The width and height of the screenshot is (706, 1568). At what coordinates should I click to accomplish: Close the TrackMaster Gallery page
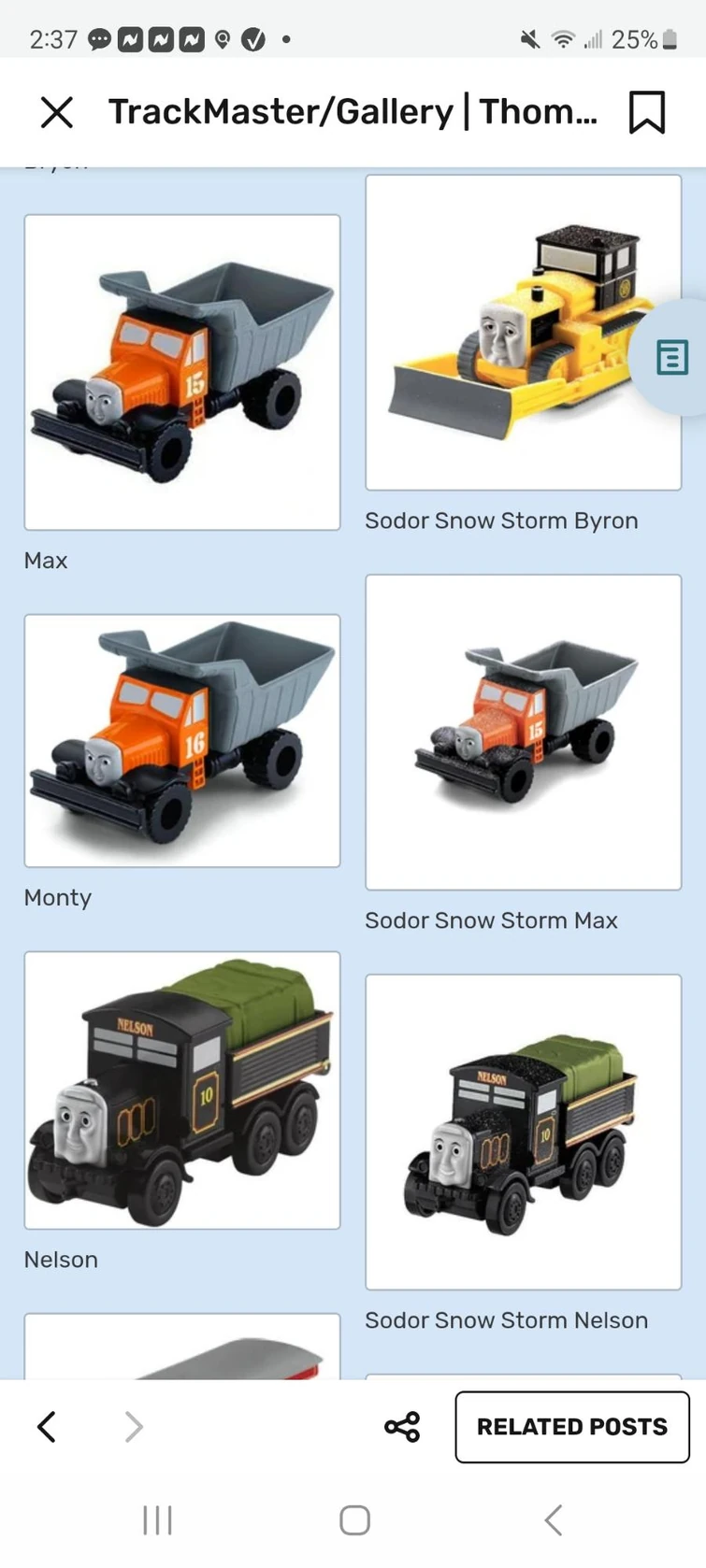(x=57, y=112)
